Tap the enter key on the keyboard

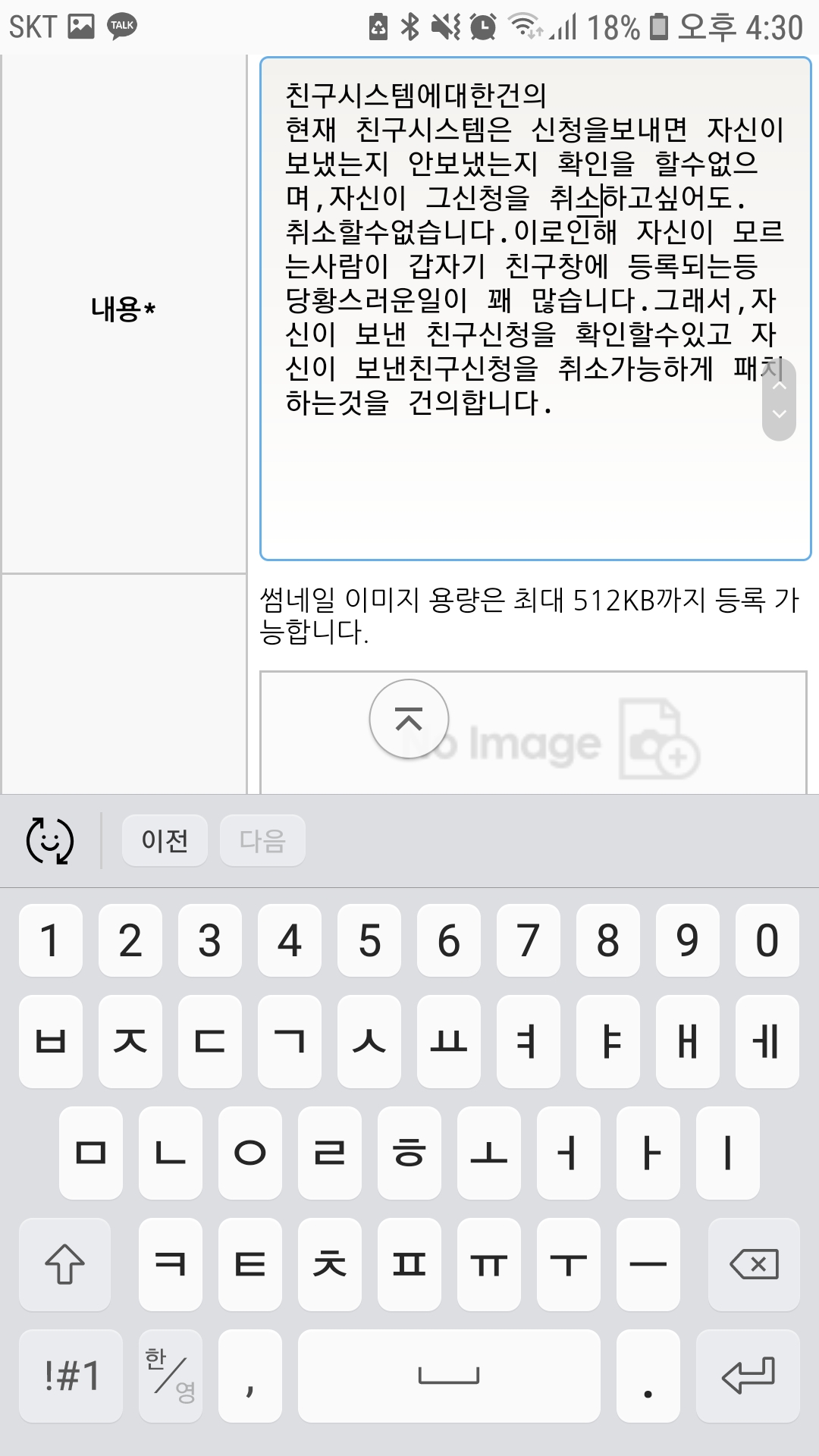pyautogui.click(x=748, y=1376)
